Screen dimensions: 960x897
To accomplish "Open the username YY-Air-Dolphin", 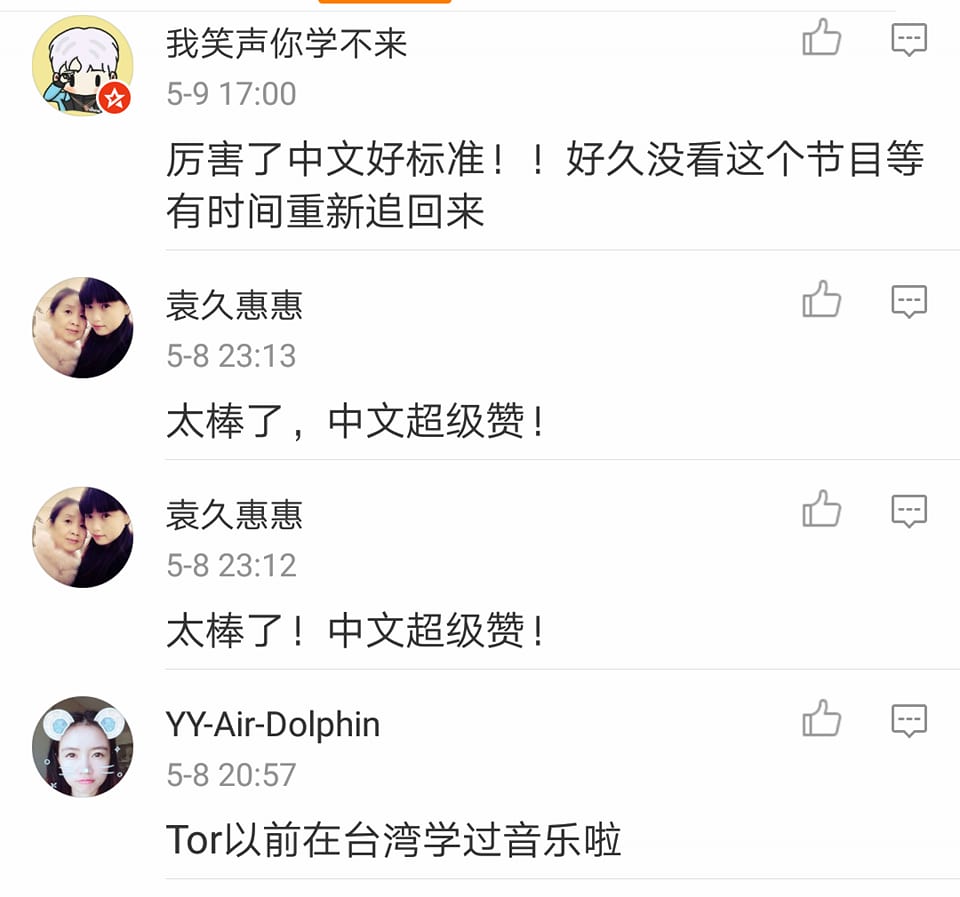I will (273, 724).
